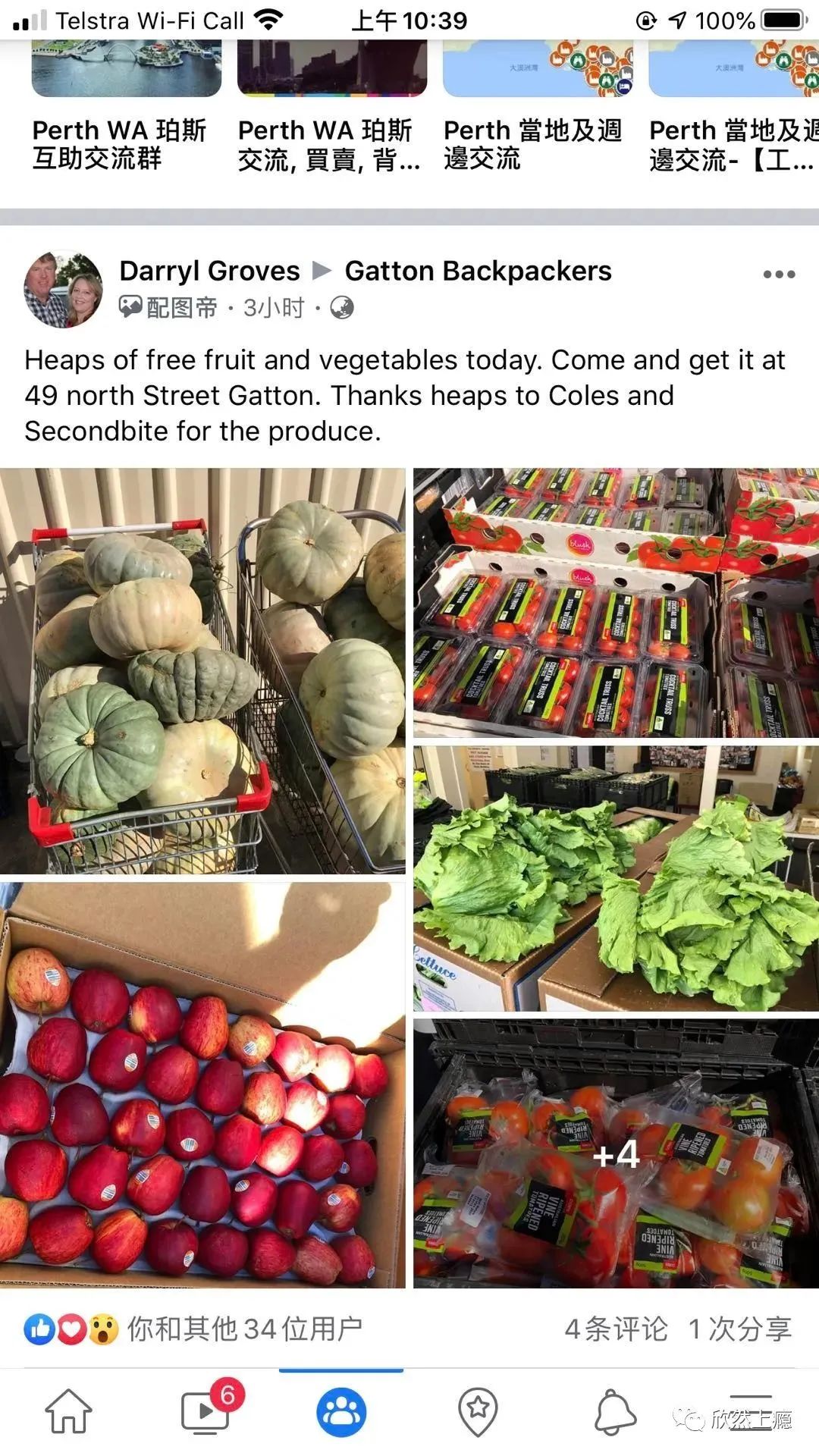Open the 4条评论 comments
The width and height of the screenshot is (819, 1456).
(616, 1329)
